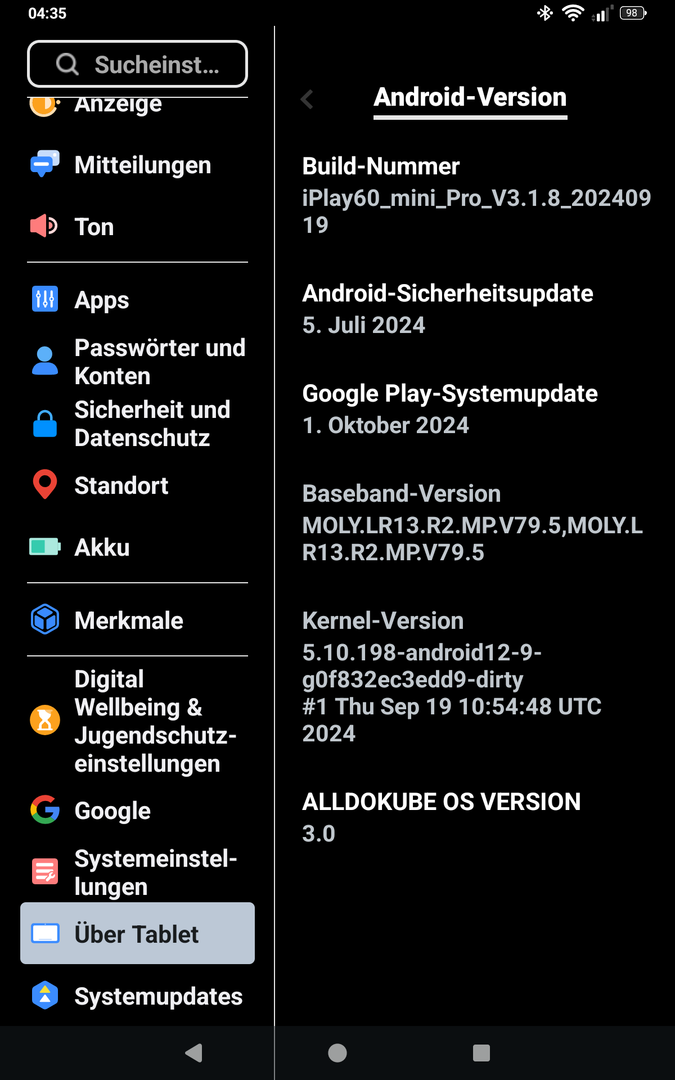Viewport: 675px width, 1080px height.
Task: Select Über Tablet
Action: 137,934
